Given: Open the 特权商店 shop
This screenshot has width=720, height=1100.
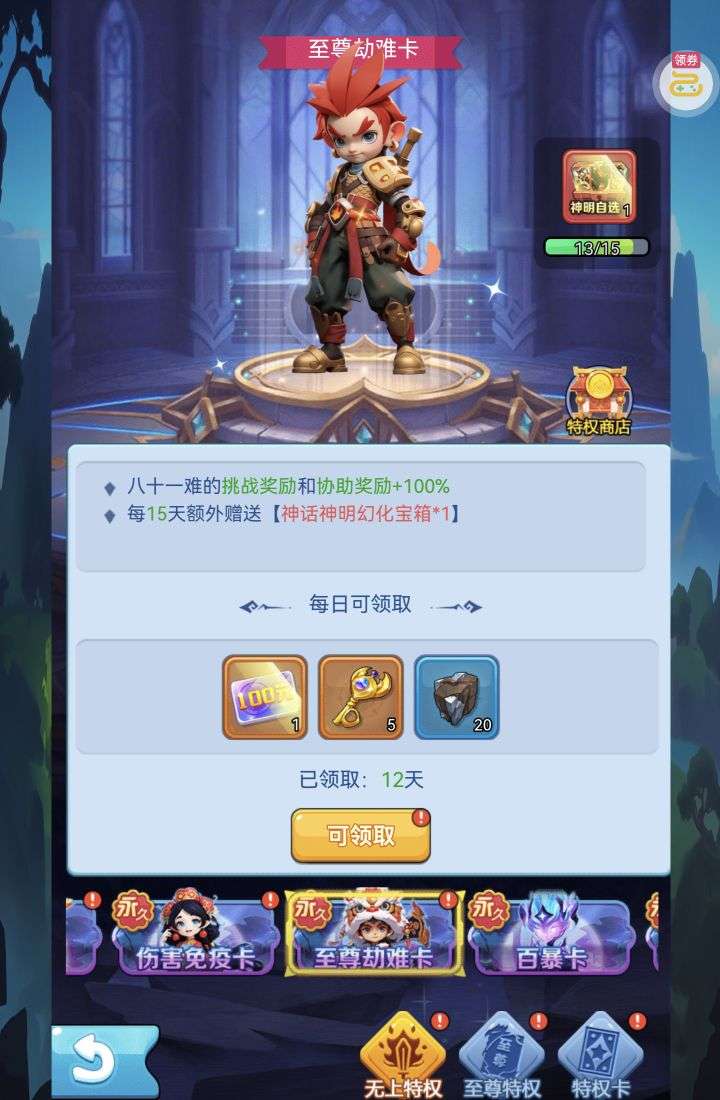Looking at the screenshot, I should (x=598, y=400).
